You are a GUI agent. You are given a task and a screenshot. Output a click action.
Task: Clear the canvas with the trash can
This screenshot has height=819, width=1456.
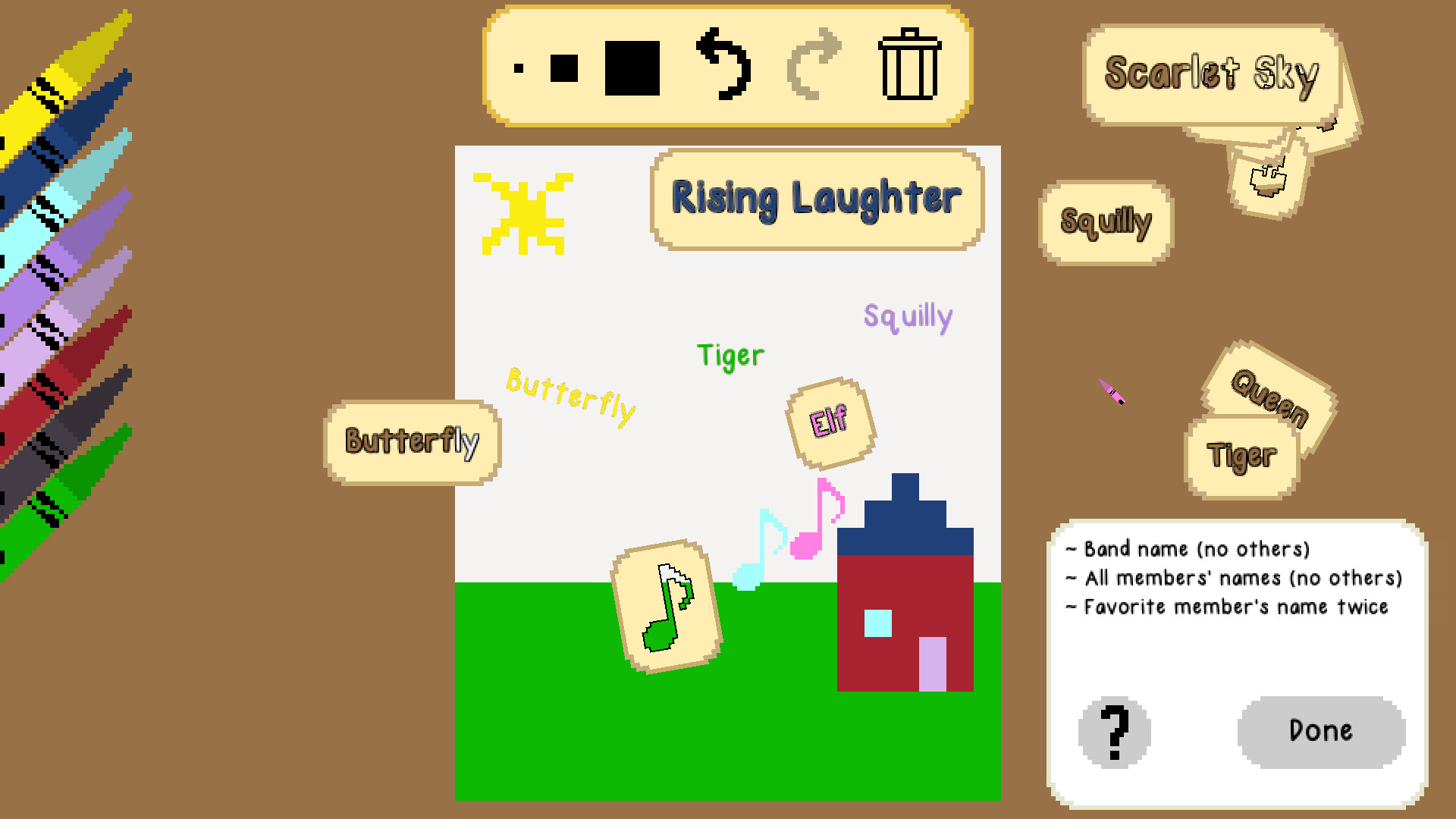pos(909,65)
